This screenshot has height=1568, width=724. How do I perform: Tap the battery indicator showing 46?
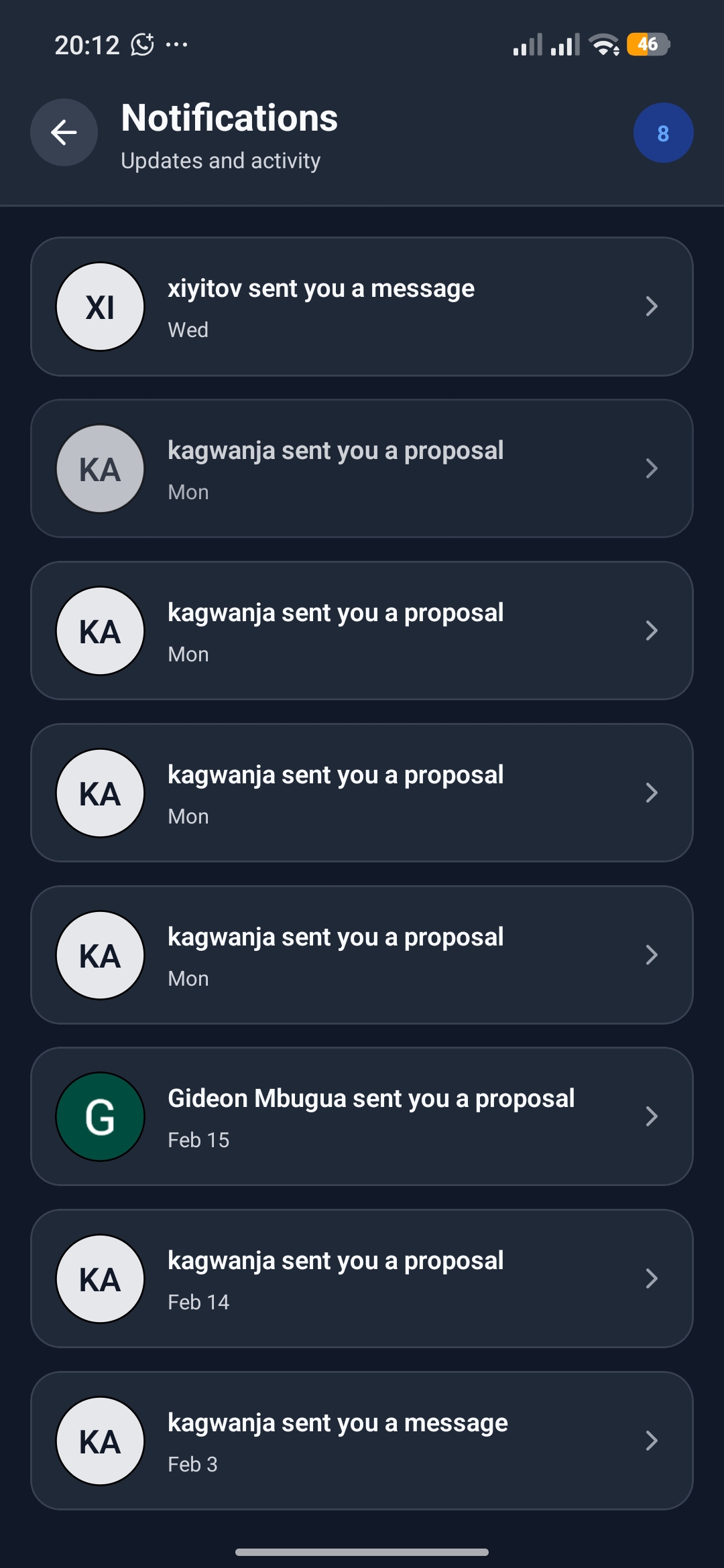click(x=648, y=44)
